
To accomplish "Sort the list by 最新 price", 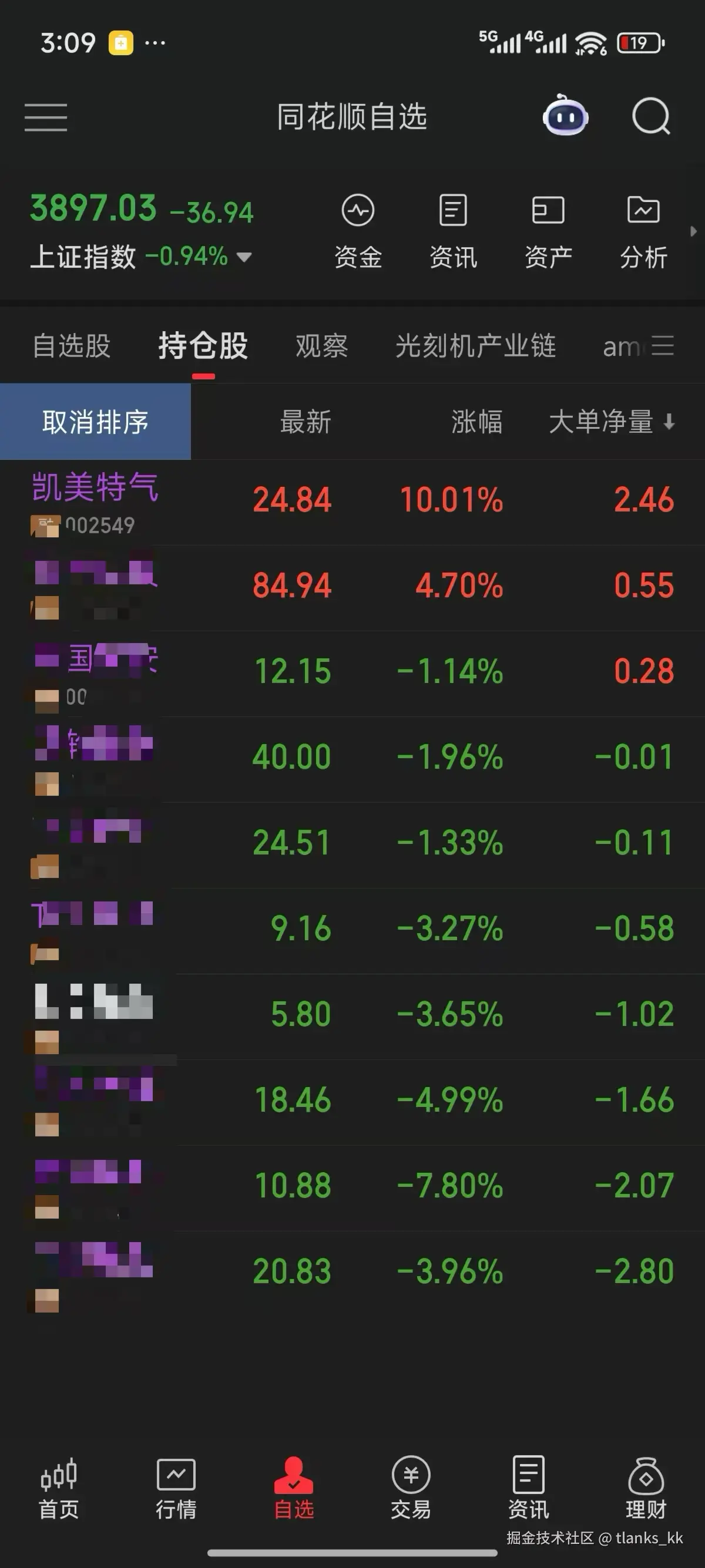I will pos(305,421).
